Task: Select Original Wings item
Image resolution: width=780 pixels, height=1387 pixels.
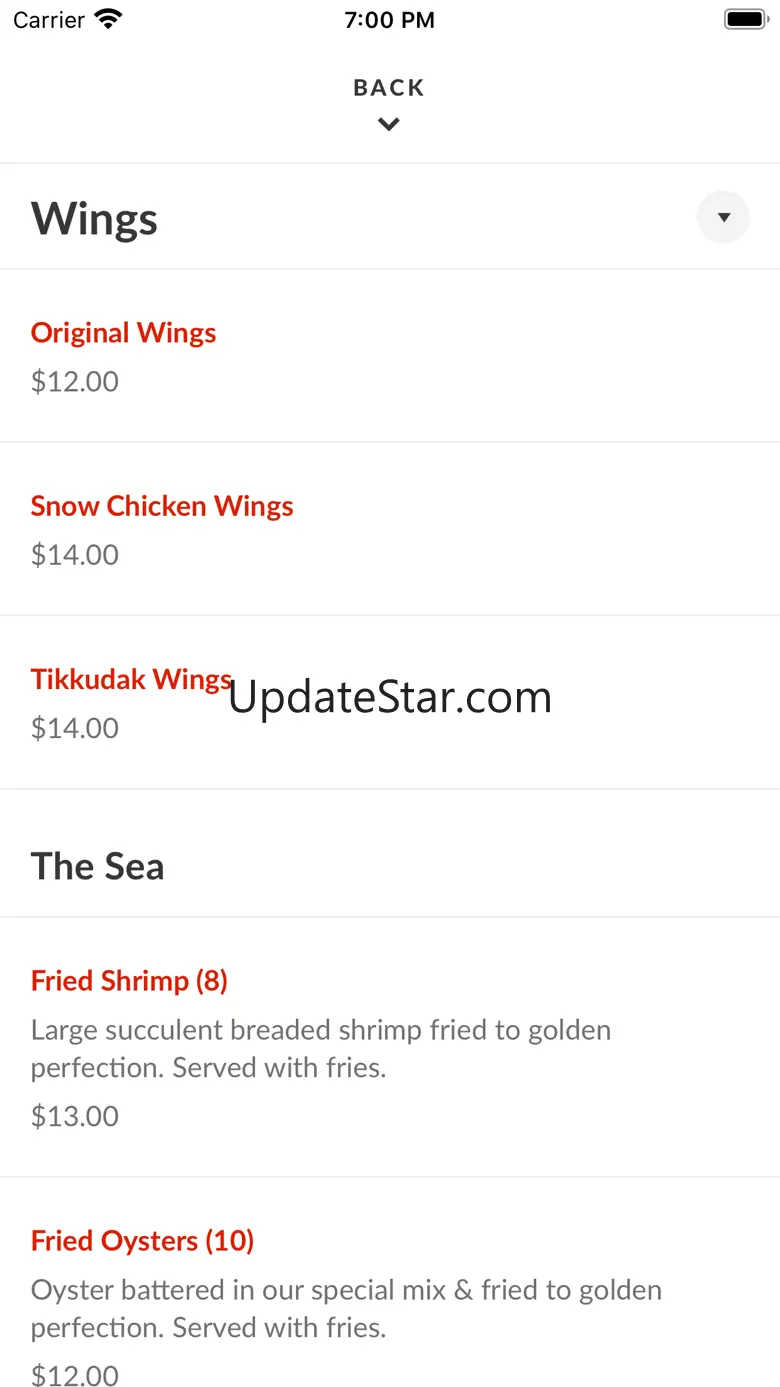Action: point(390,356)
